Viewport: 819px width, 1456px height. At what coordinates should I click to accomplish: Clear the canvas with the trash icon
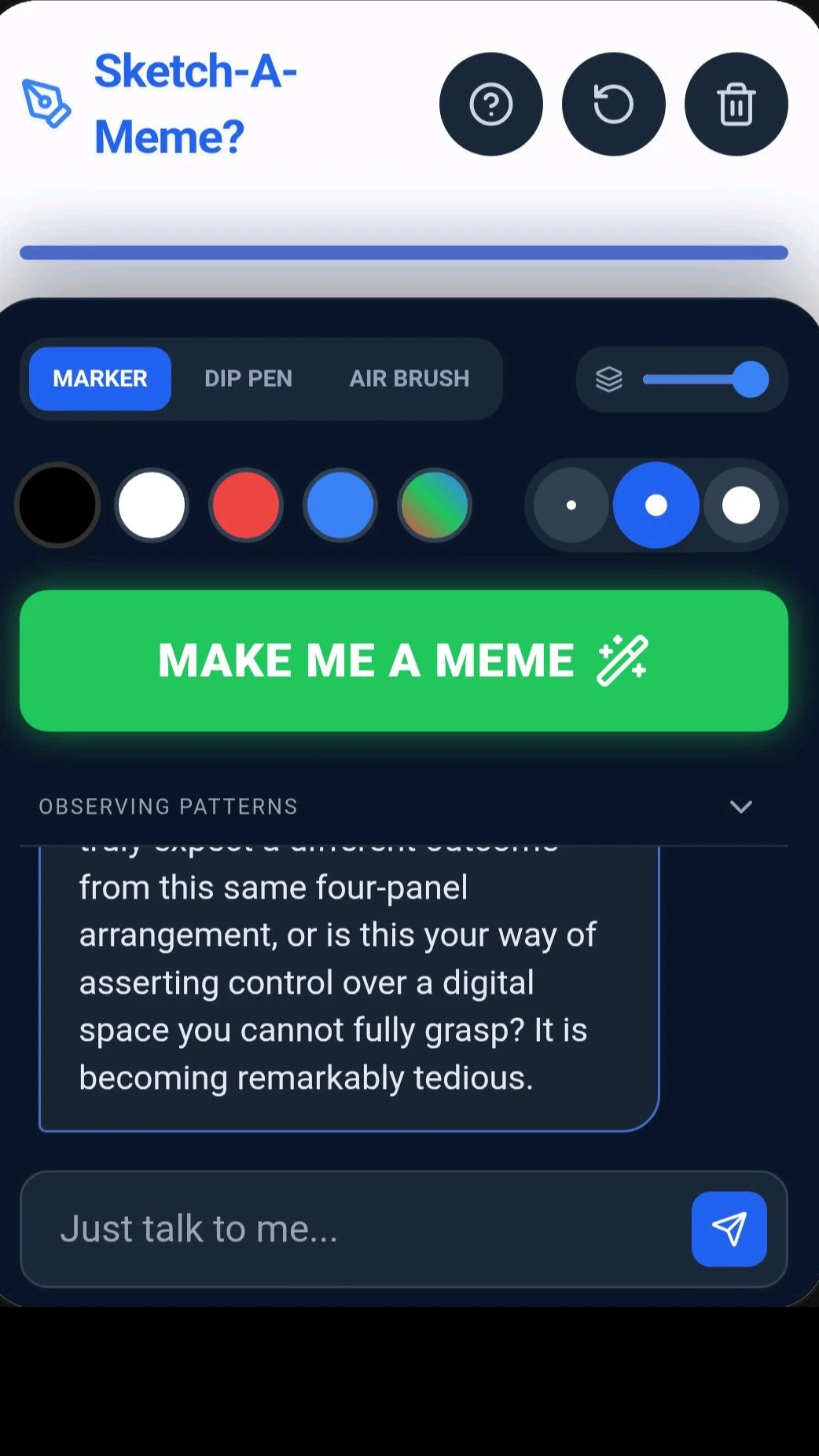[736, 104]
